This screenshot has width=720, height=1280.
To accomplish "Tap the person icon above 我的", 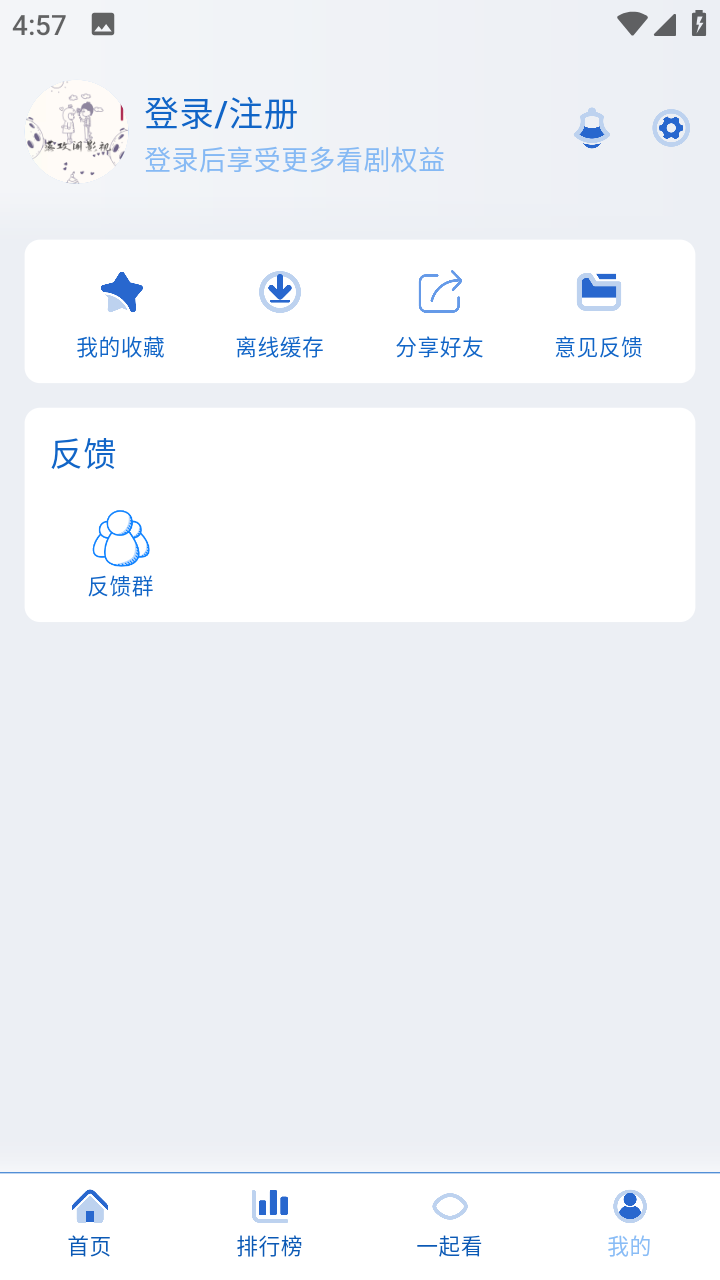I will pyautogui.click(x=629, y=1206).
